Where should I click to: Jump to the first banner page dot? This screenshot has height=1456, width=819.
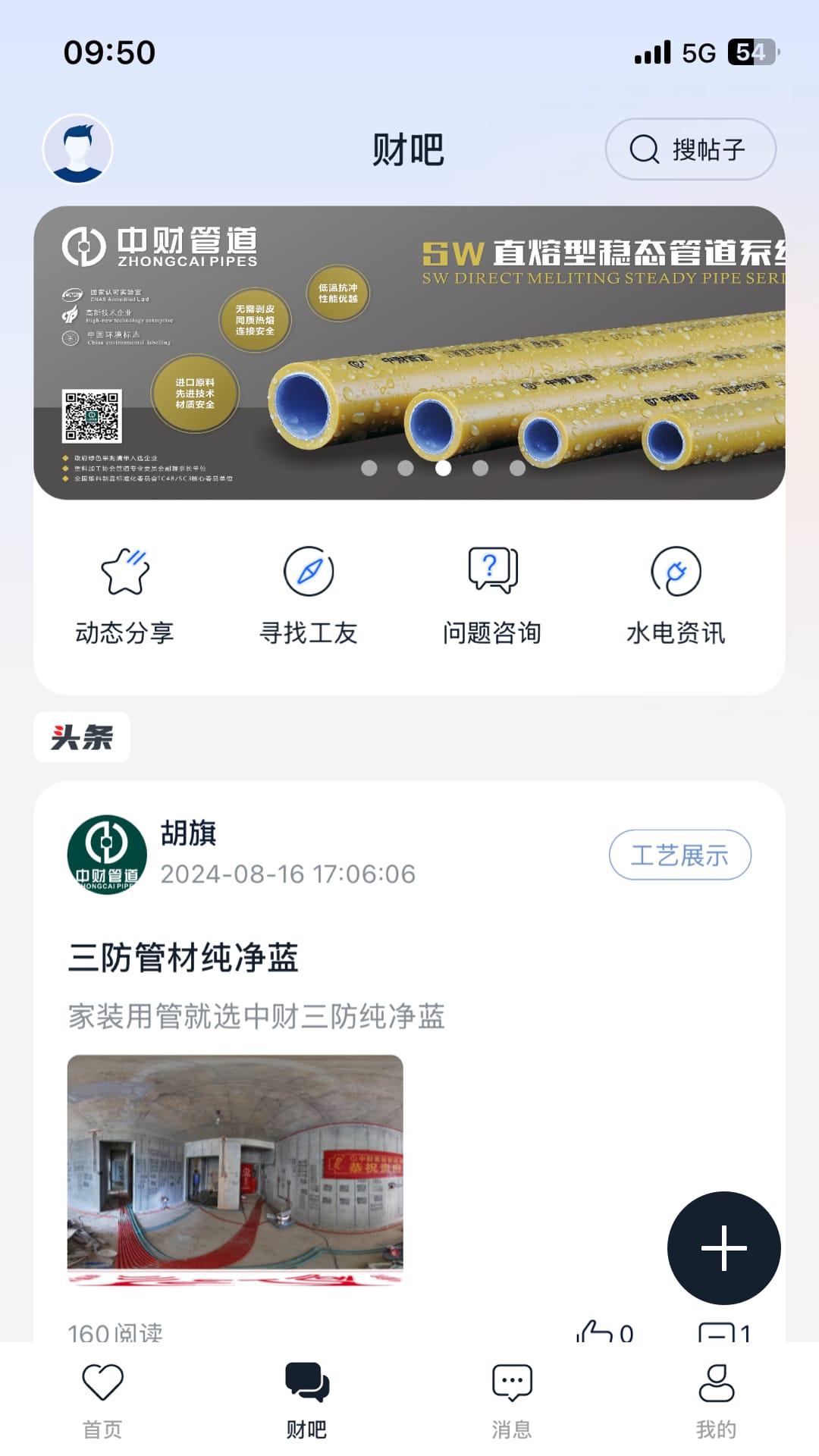coord(369,468)
